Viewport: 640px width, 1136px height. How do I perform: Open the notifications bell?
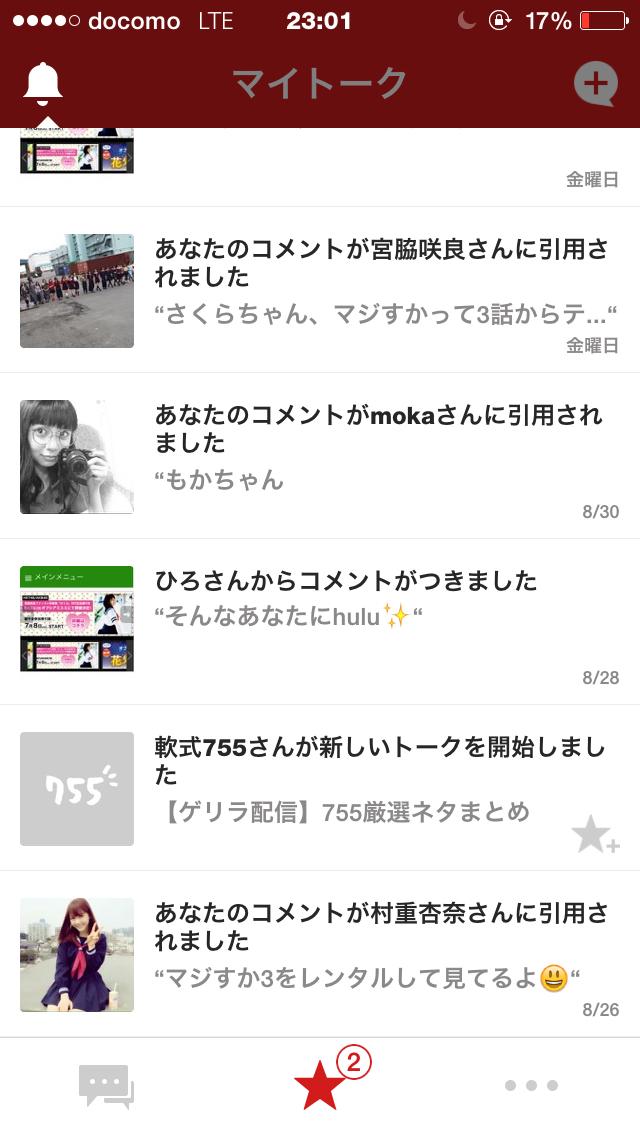click(x=43, y=83)
